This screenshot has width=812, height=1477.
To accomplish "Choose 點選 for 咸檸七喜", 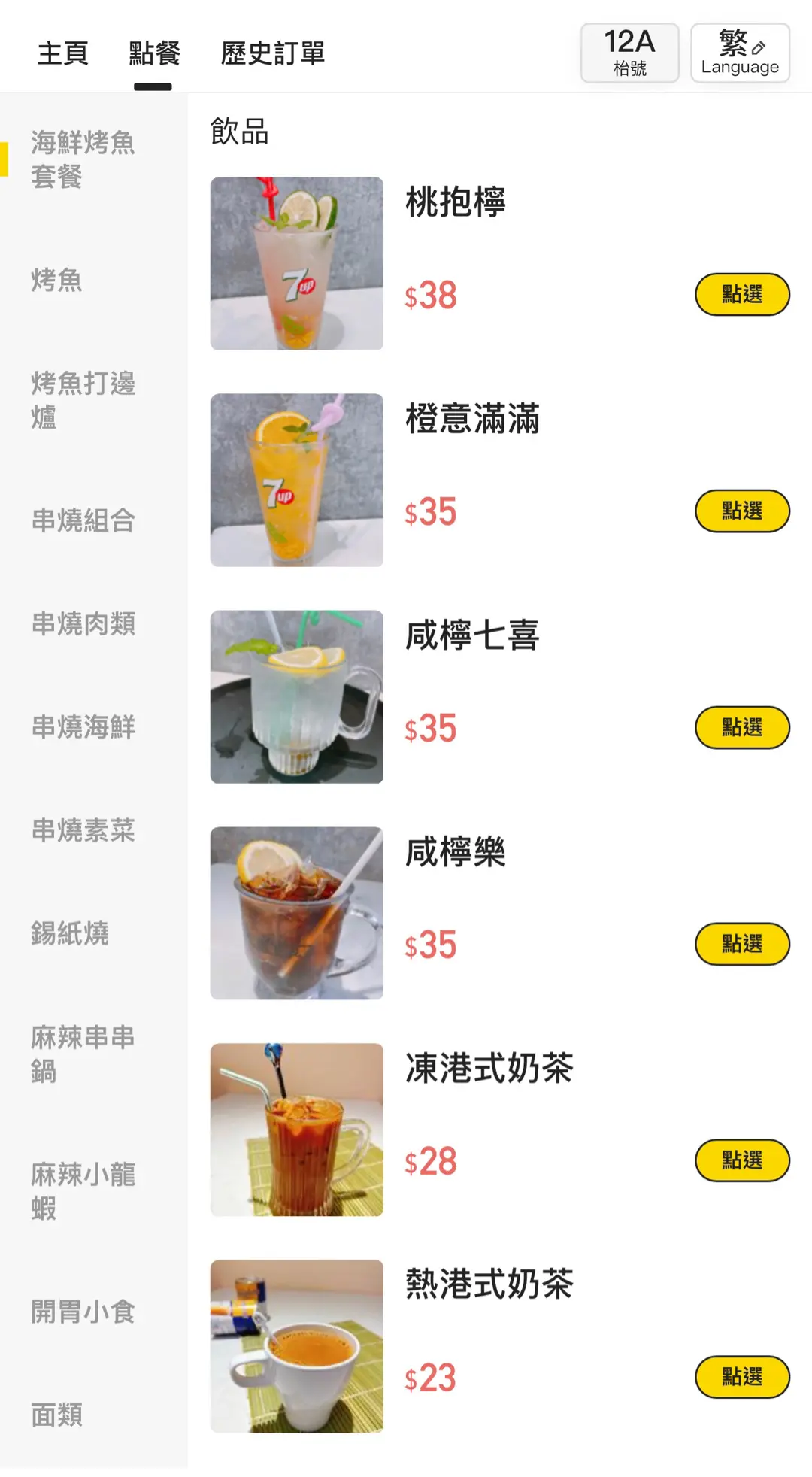I will click(x=742, y=727).
